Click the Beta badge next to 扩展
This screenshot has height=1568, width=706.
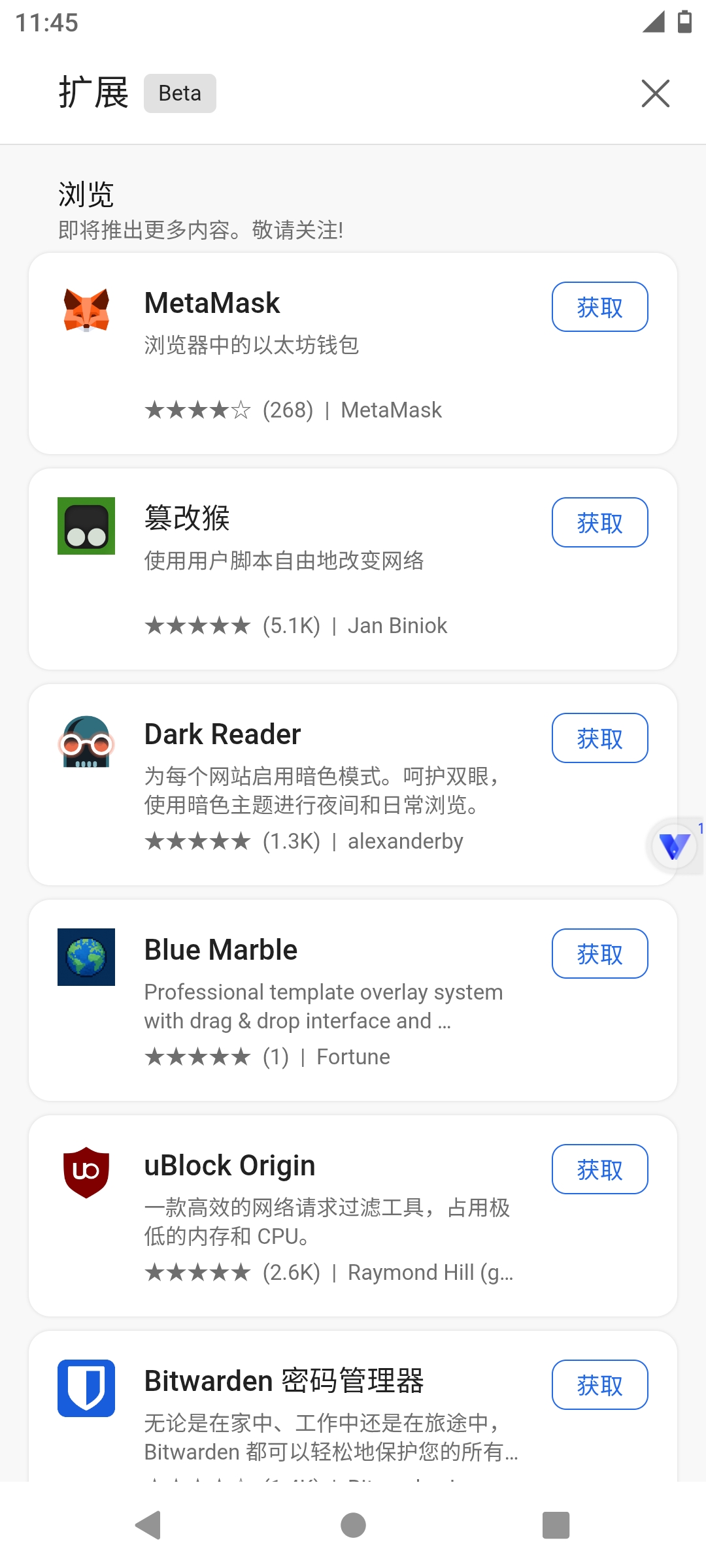180,93
